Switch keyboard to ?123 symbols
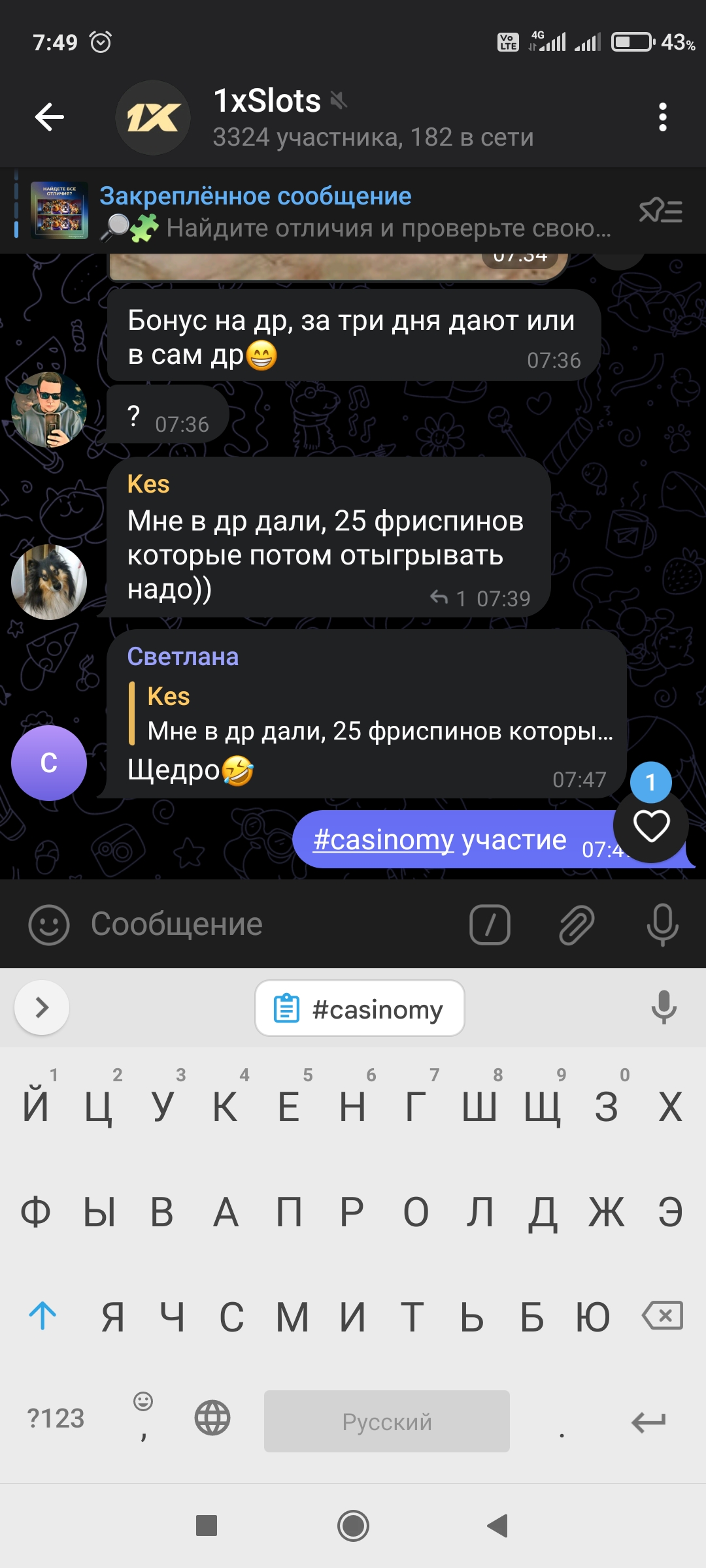706x1568 pixels. click(x=56, y=1419)
